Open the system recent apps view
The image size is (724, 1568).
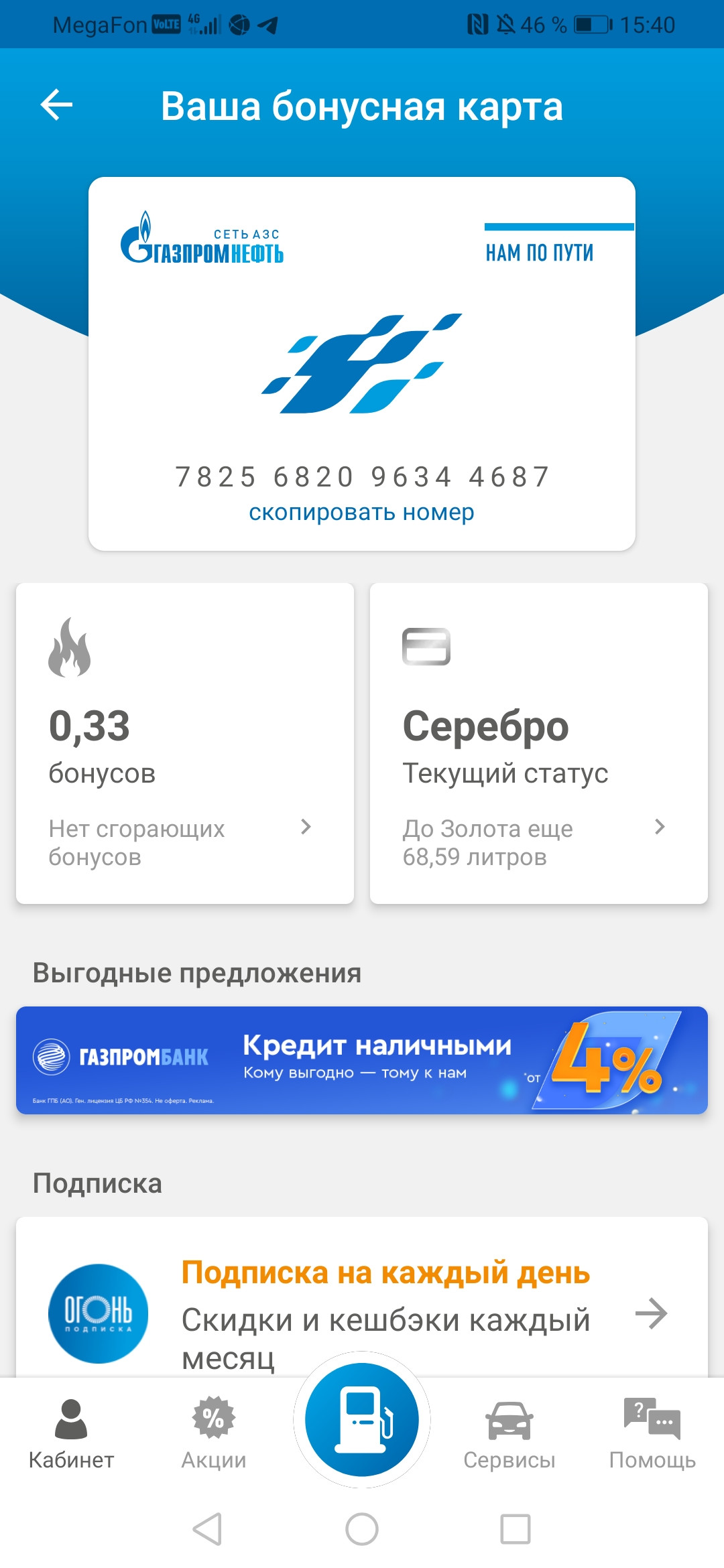tap(516, 1529)
